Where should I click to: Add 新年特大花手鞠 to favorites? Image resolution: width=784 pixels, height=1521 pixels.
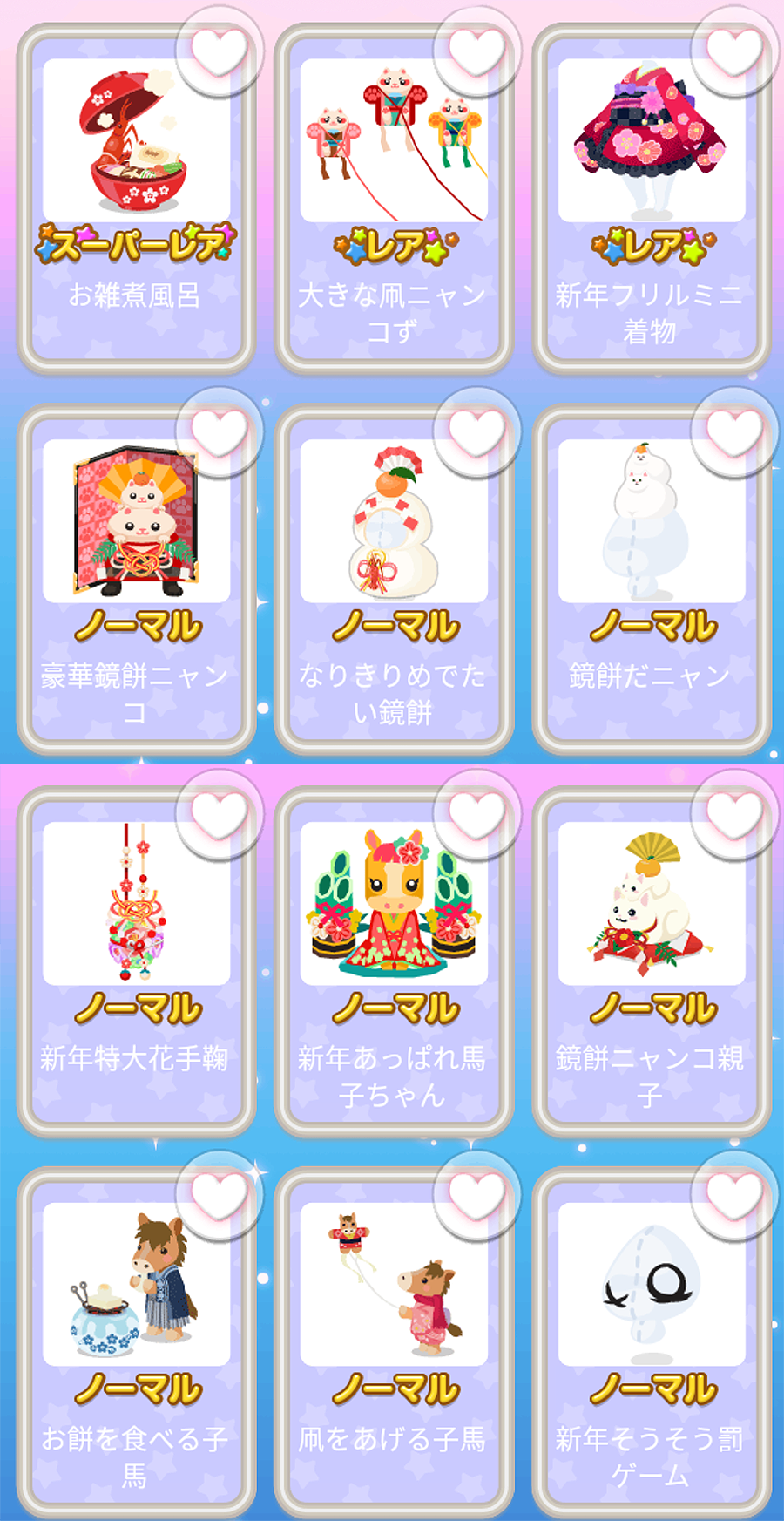pos(219,815)
